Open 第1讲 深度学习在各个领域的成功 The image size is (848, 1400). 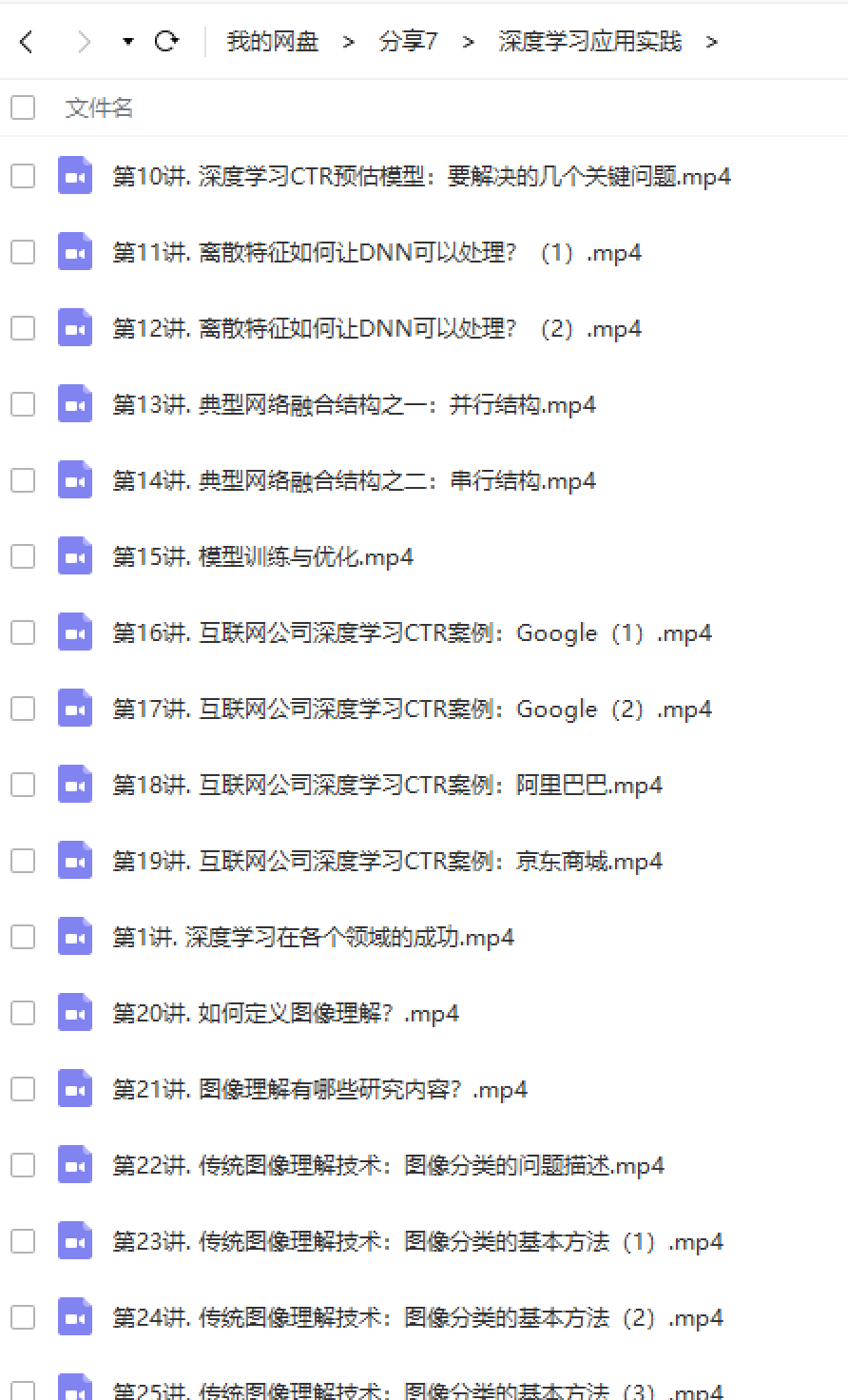pos(313,937)
